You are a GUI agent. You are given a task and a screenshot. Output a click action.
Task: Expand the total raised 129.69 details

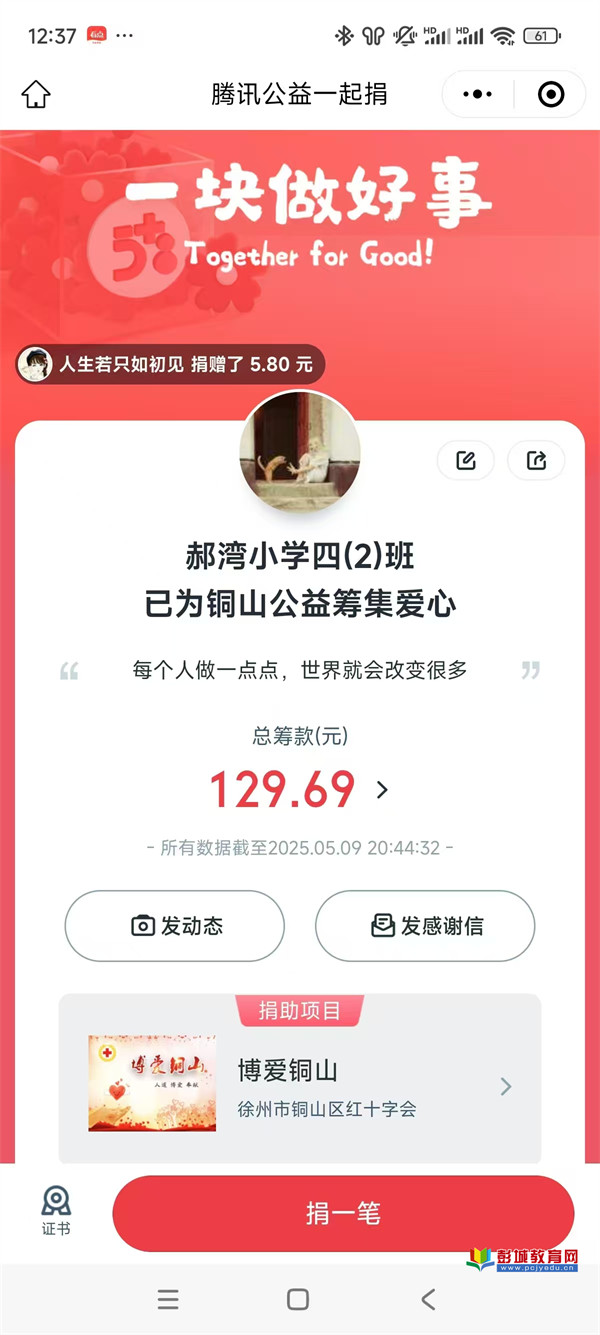click(382, 790)
